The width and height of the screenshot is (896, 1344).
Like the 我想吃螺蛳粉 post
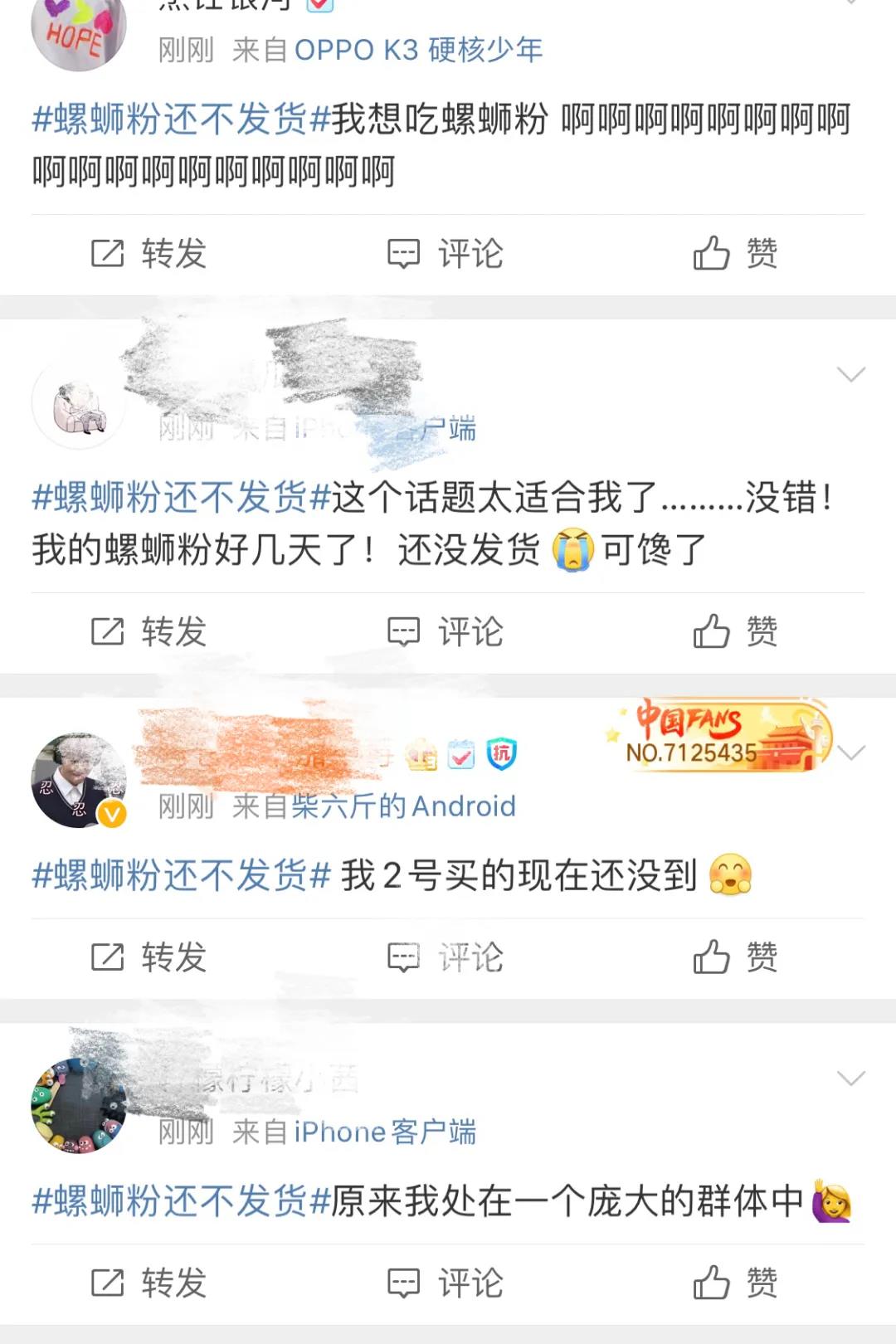pyautogui.click(x=736, y=254)
